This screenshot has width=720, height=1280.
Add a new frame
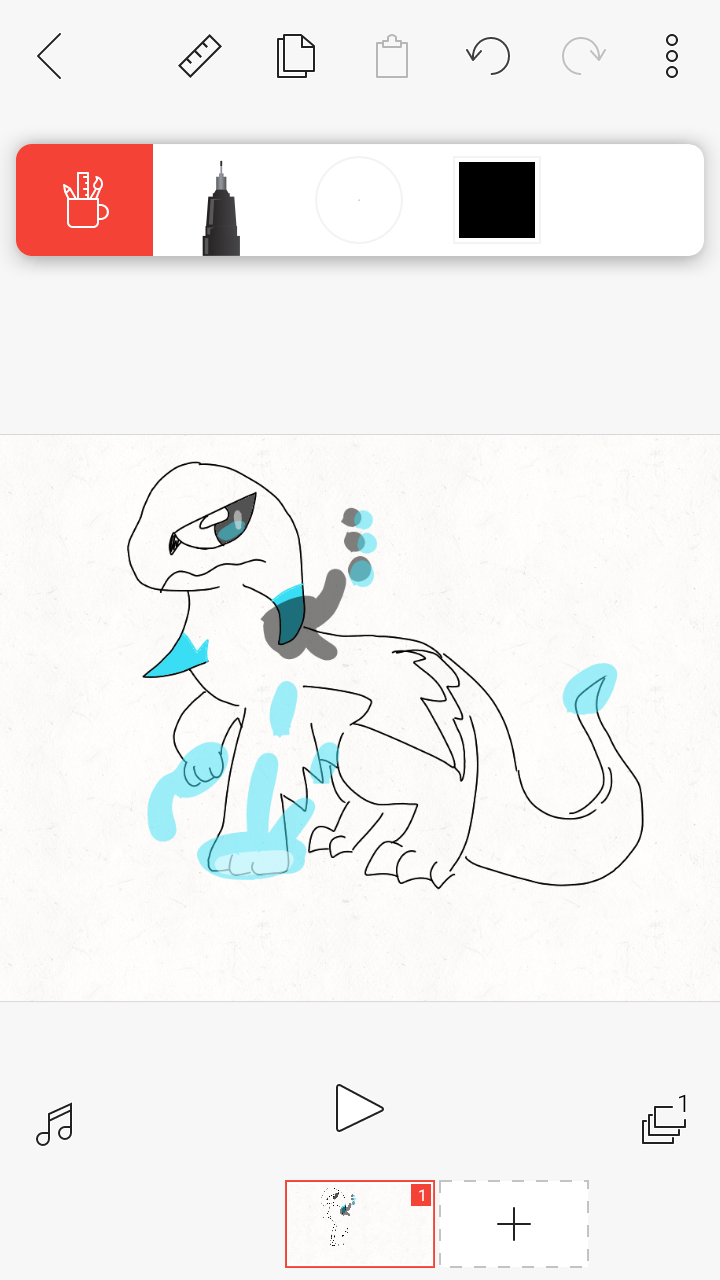[x=514, y=1224]
